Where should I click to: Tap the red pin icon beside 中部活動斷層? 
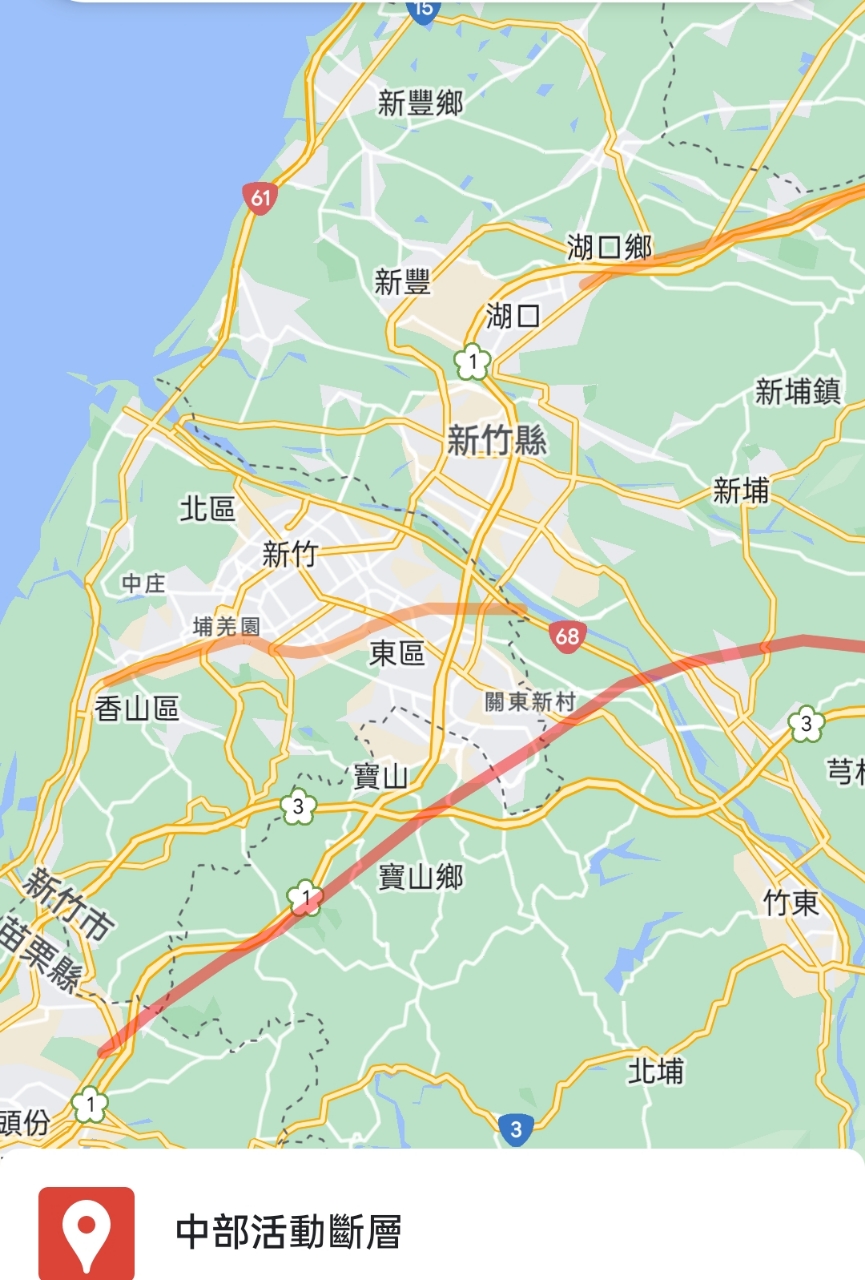[86, 1232]
